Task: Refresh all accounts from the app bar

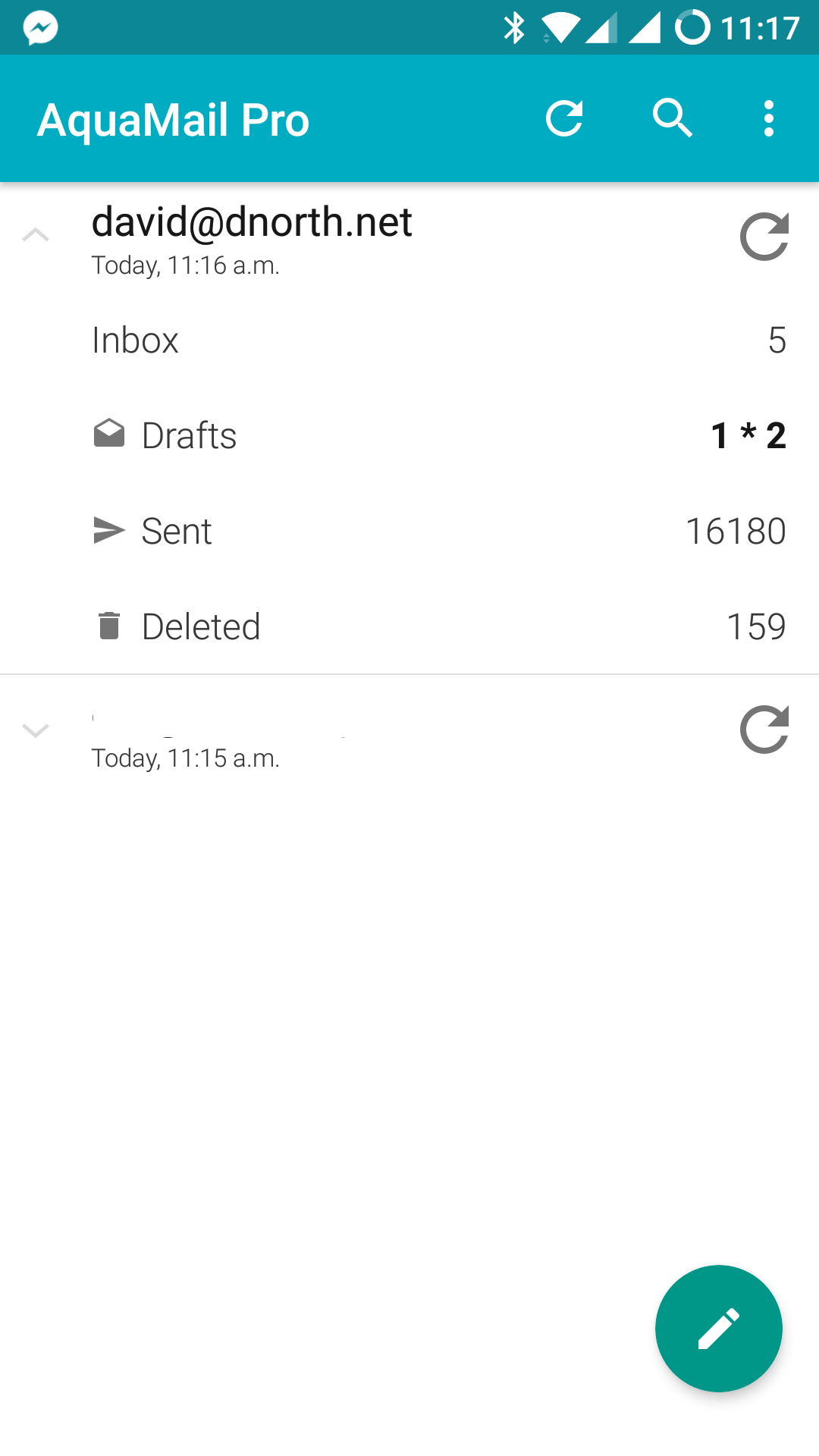Action: [564, 118]
